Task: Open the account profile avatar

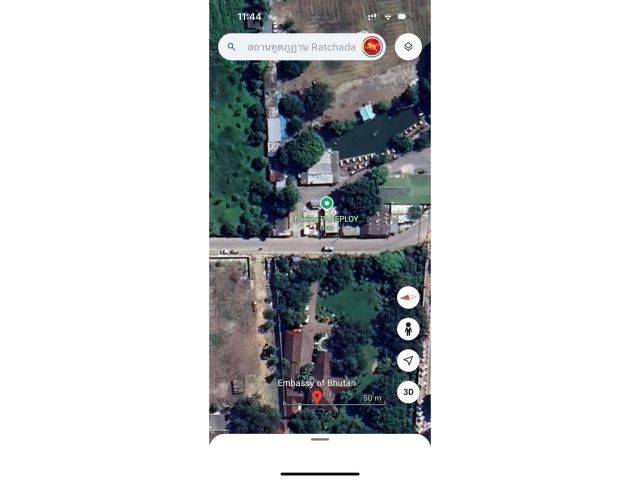Action: (371, 47)
